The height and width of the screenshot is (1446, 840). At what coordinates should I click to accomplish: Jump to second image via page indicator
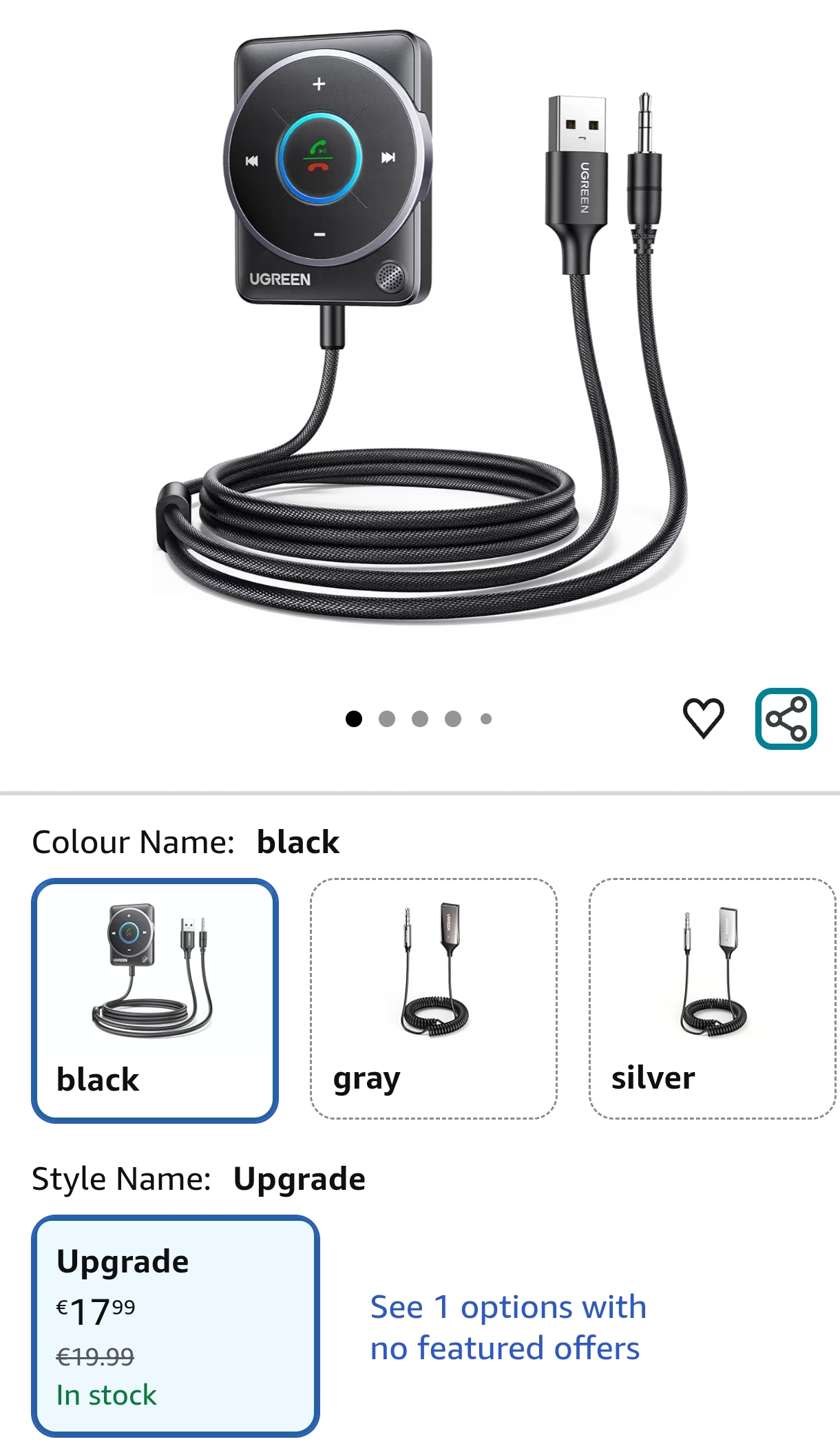point(387,719)
